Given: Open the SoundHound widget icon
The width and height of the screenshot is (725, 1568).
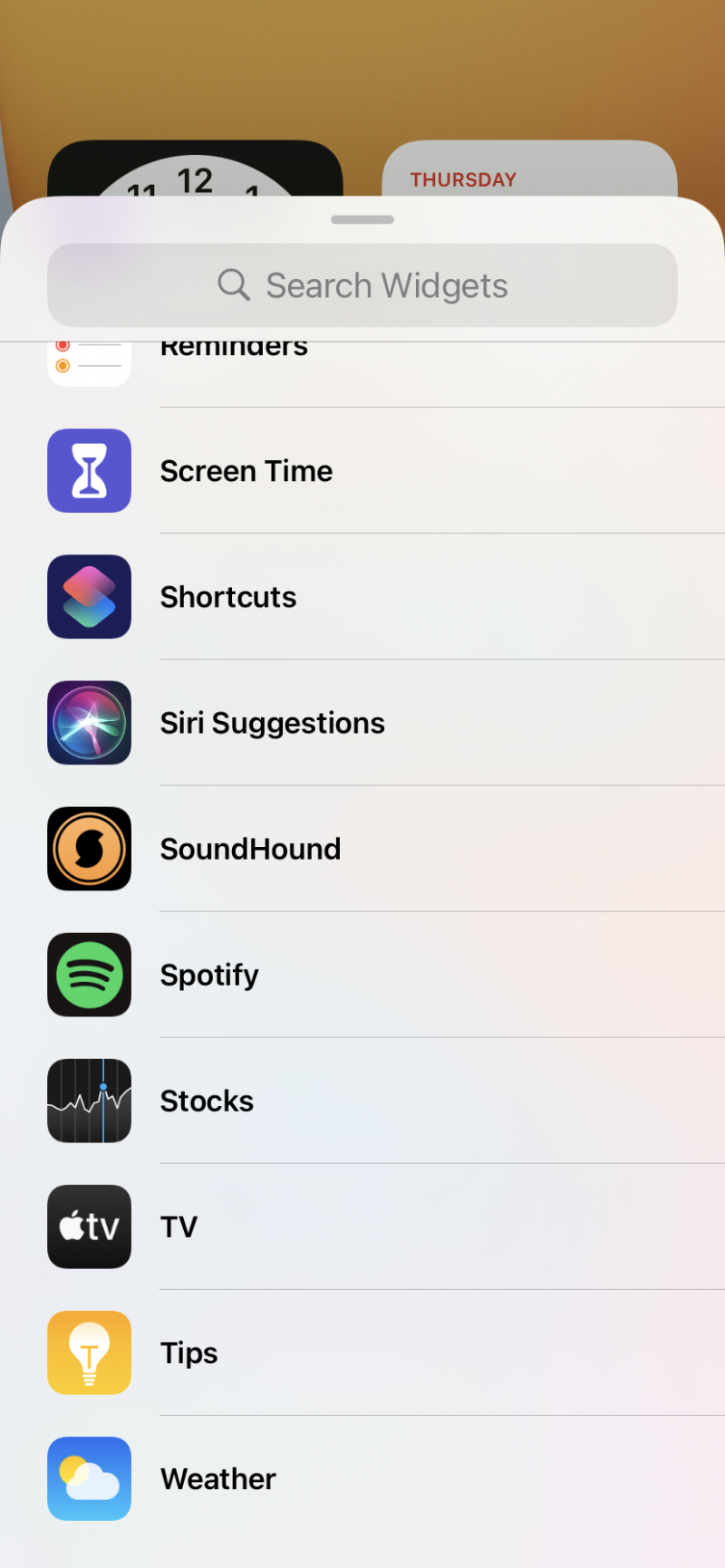Looking at the screenshot, I should click(x=89, y=849).
